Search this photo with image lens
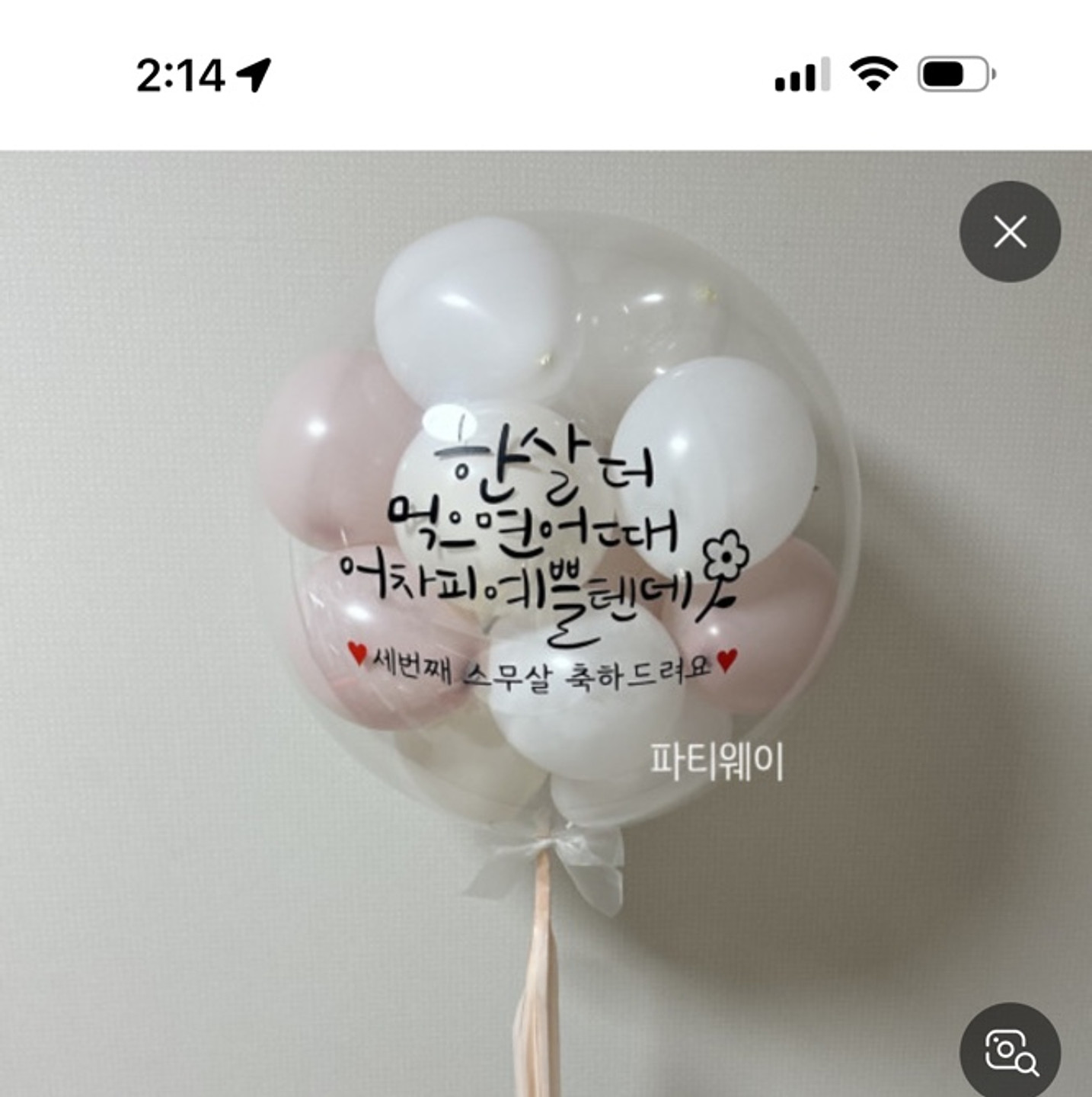Screen dimensions: 1092x1097 point(1010,1053)
